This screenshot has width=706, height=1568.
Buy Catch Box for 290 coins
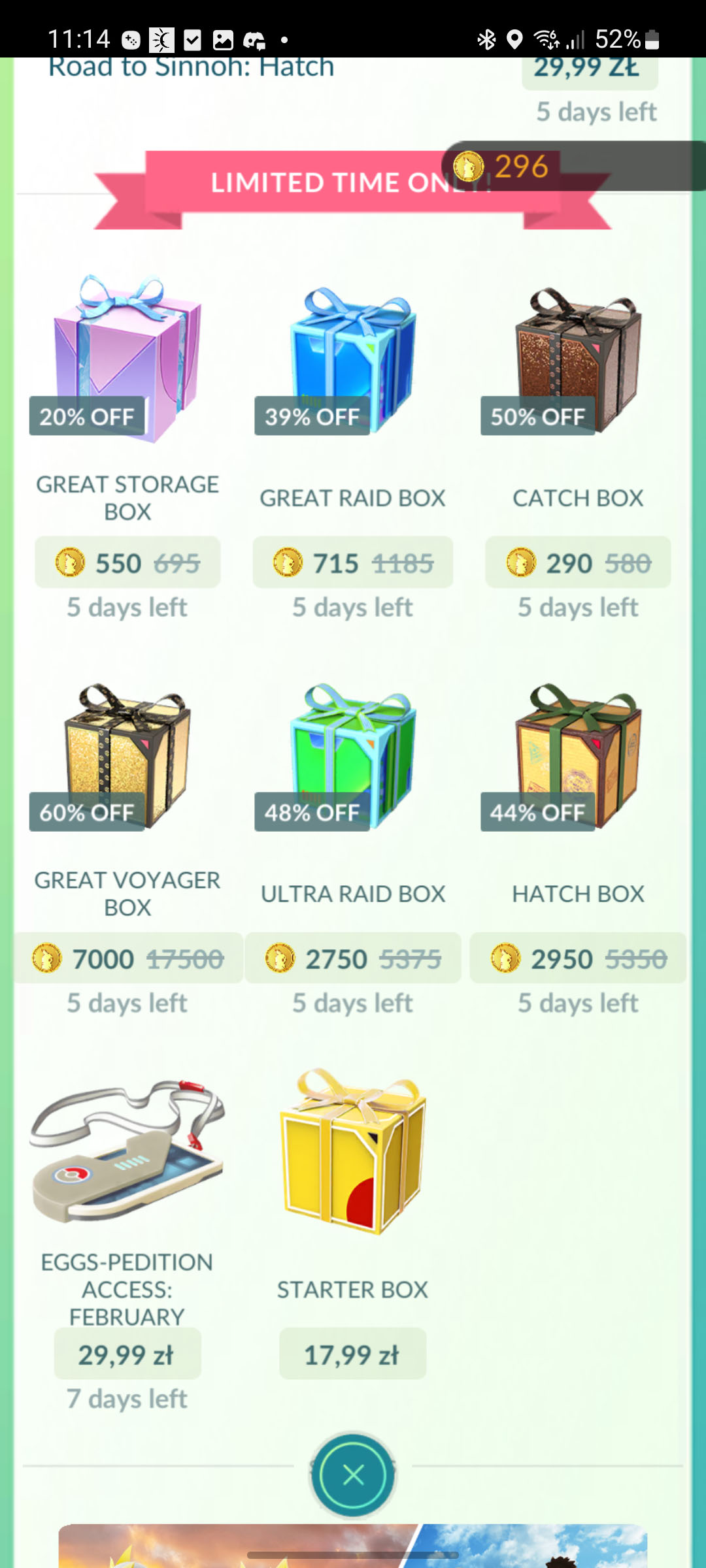[578, 563]
